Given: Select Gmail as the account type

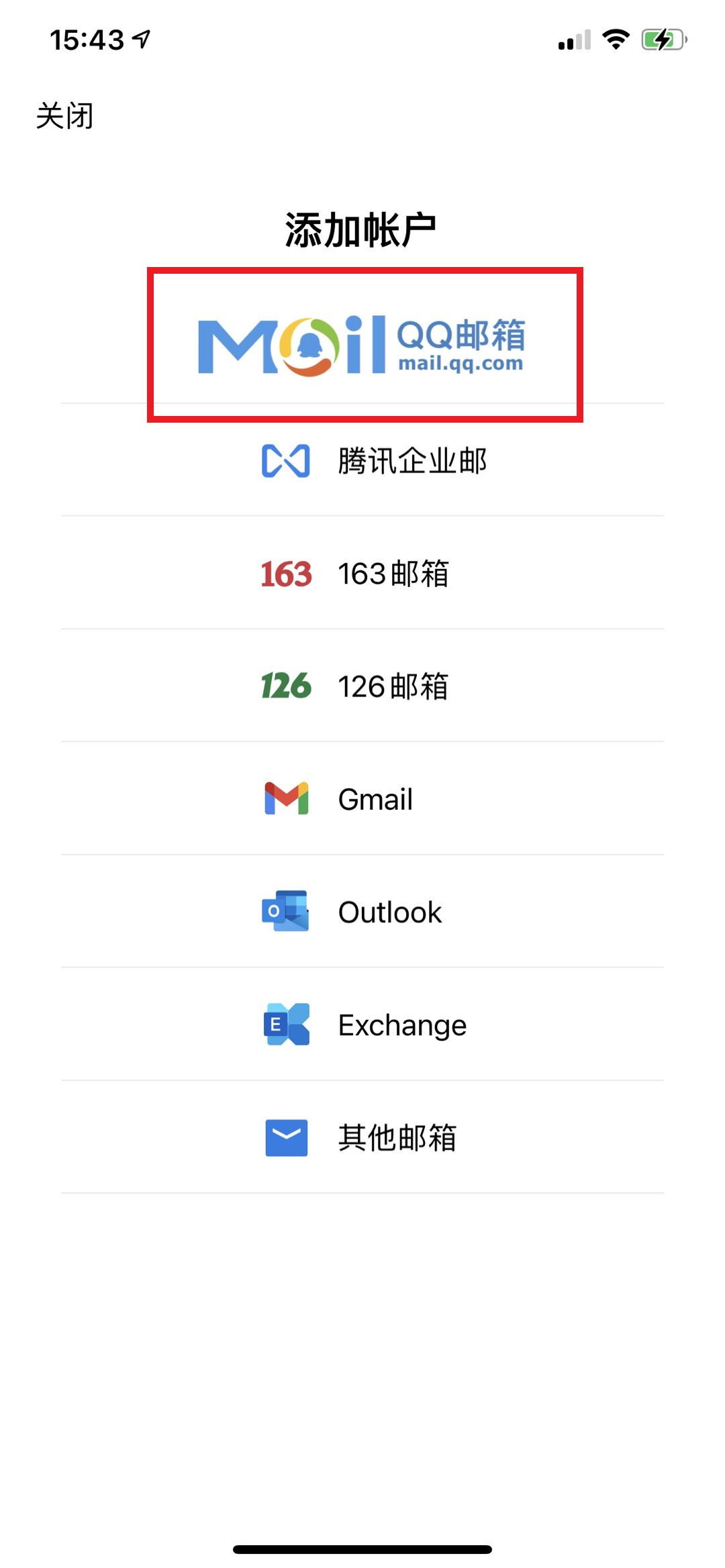Looking at the screenshot, I should click(x=362, y=798).
